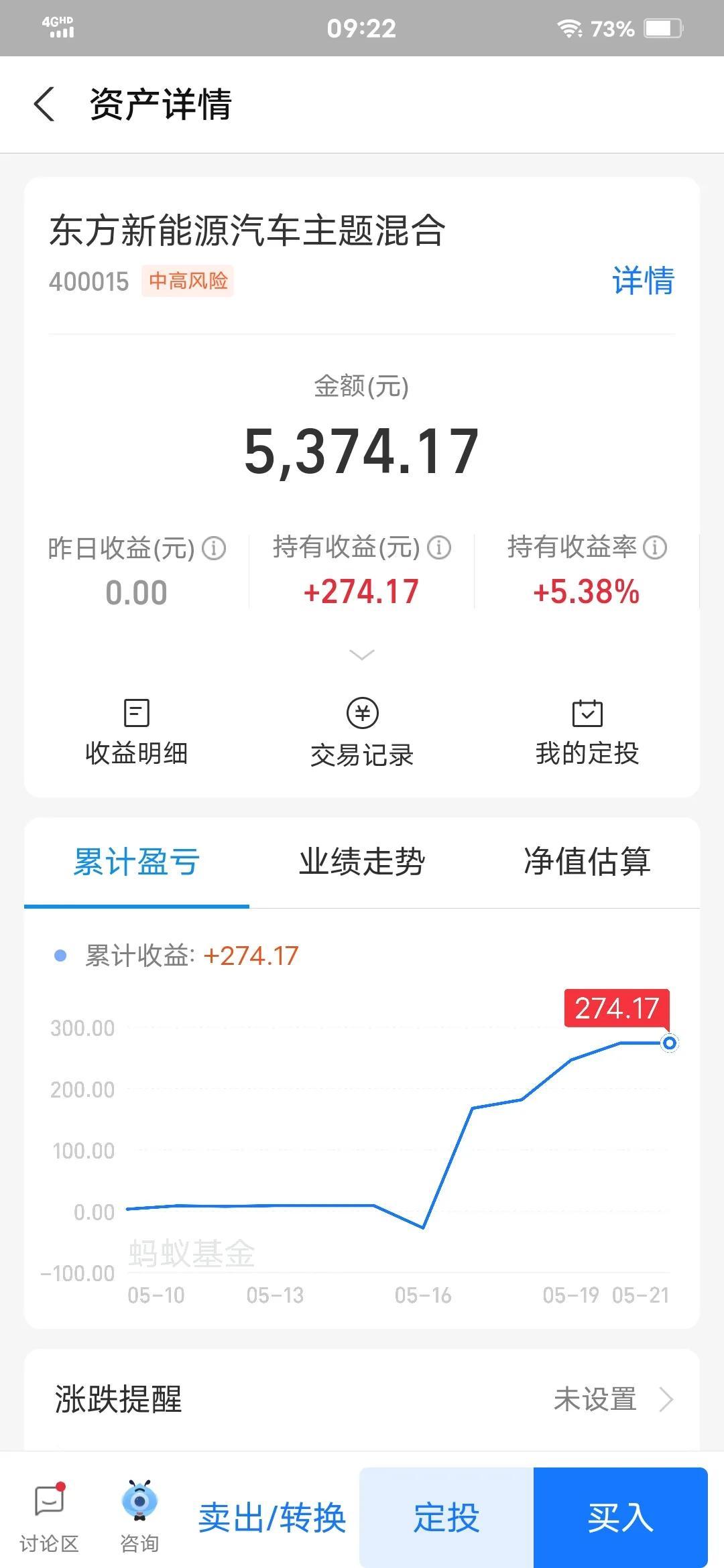Open the 涨跌提醒 setting row
This screenshot has height=1568, width=724.
tap(362, 1399)
